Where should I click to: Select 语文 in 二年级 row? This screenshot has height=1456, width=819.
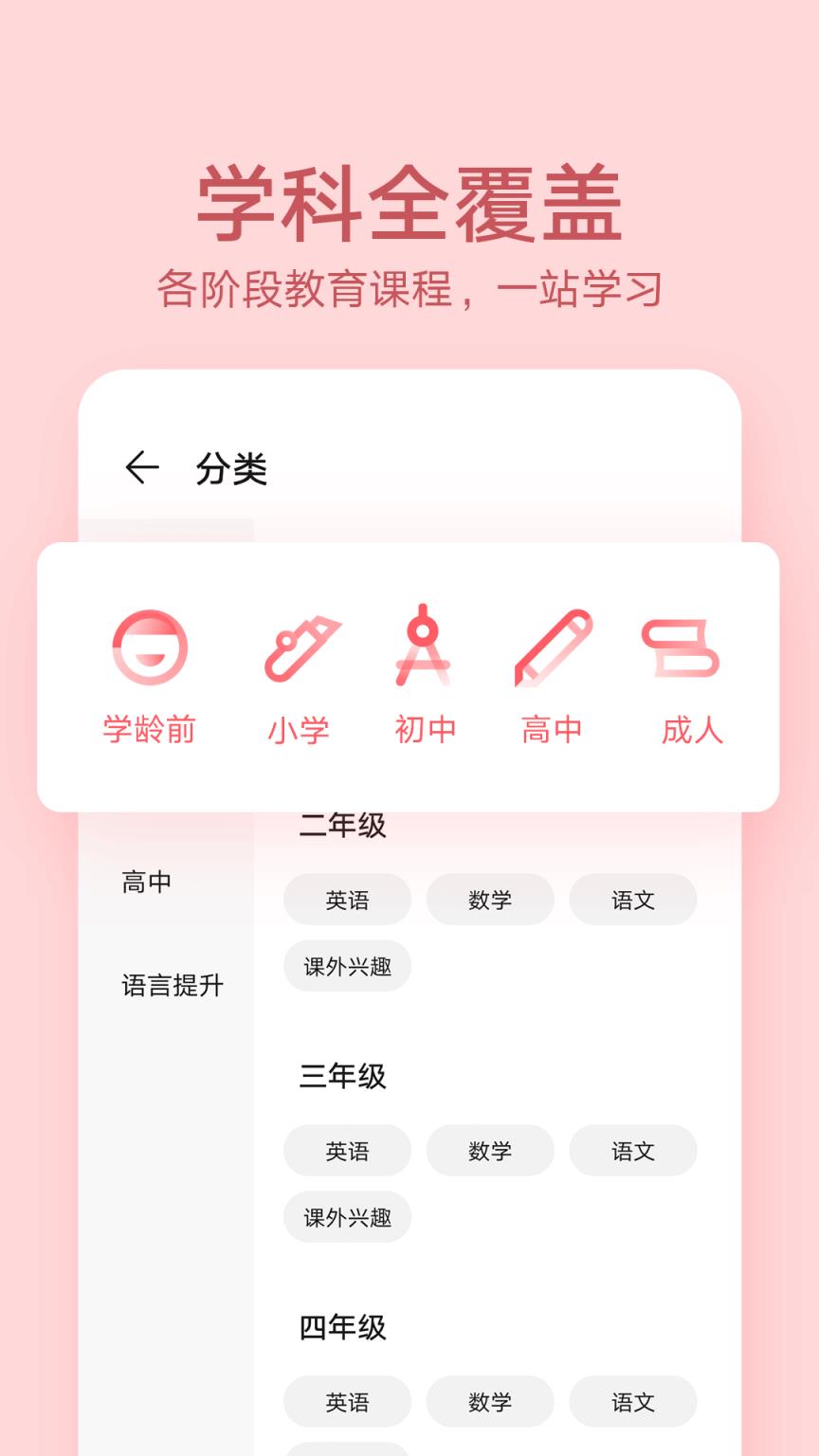[633, 900]
